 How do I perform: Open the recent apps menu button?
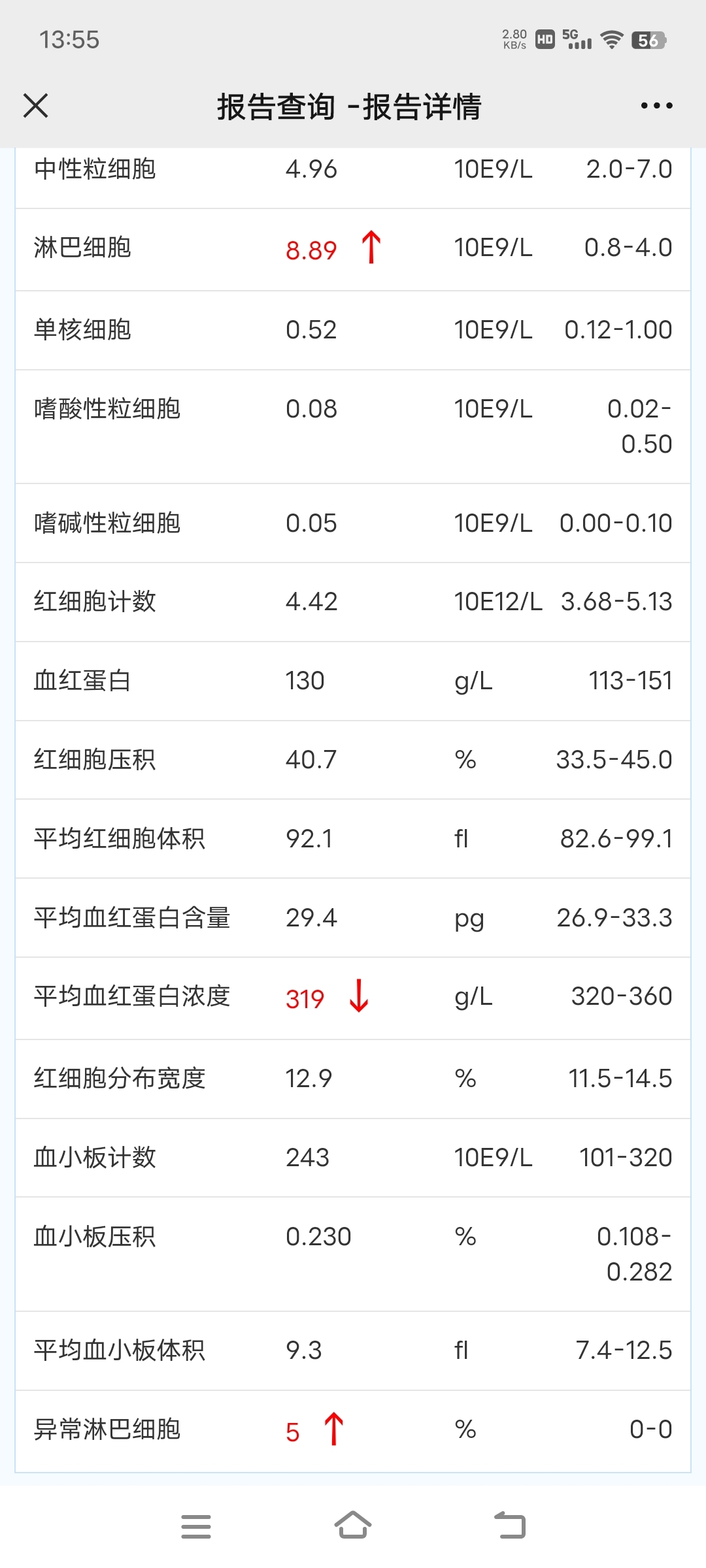point(196,1526)
